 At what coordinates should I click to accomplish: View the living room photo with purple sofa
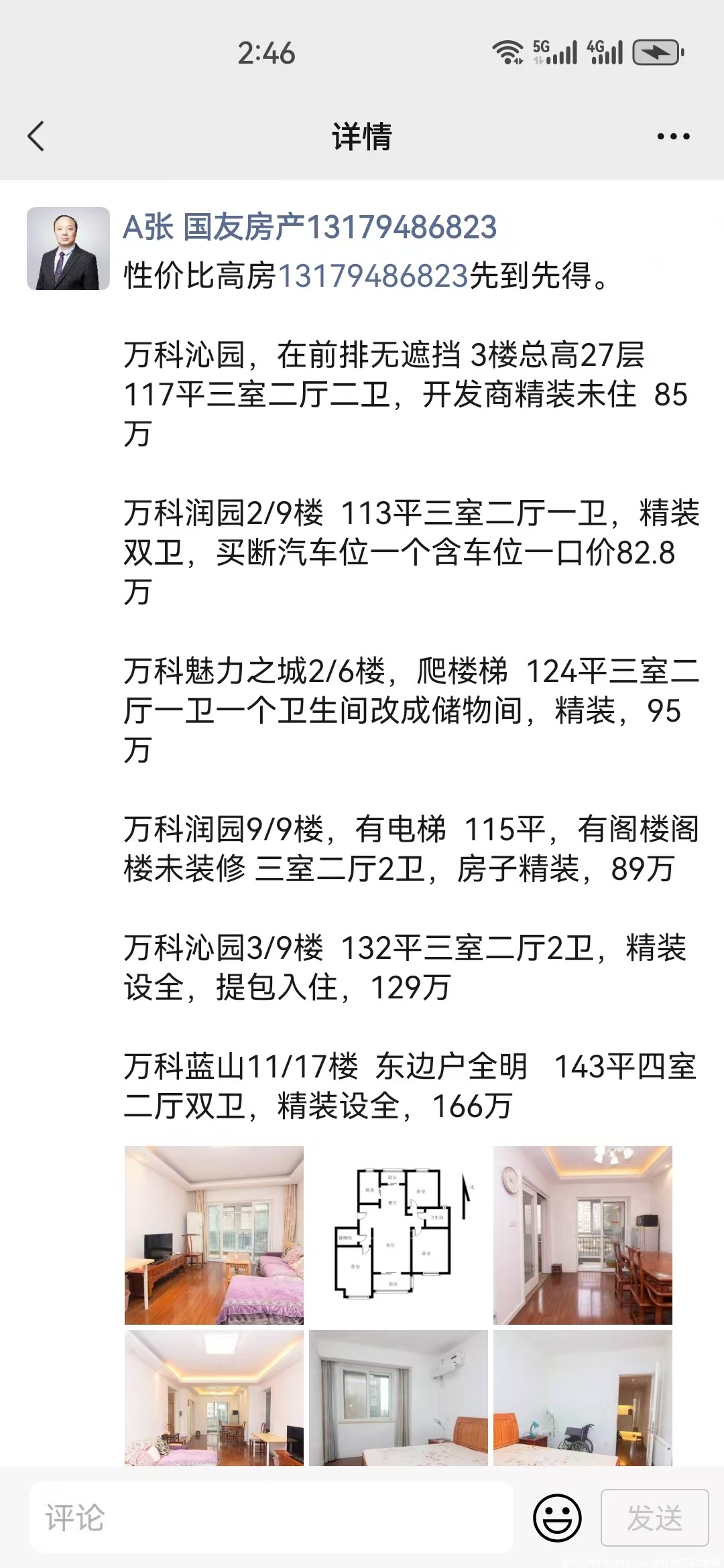(x=214, y=1235)
